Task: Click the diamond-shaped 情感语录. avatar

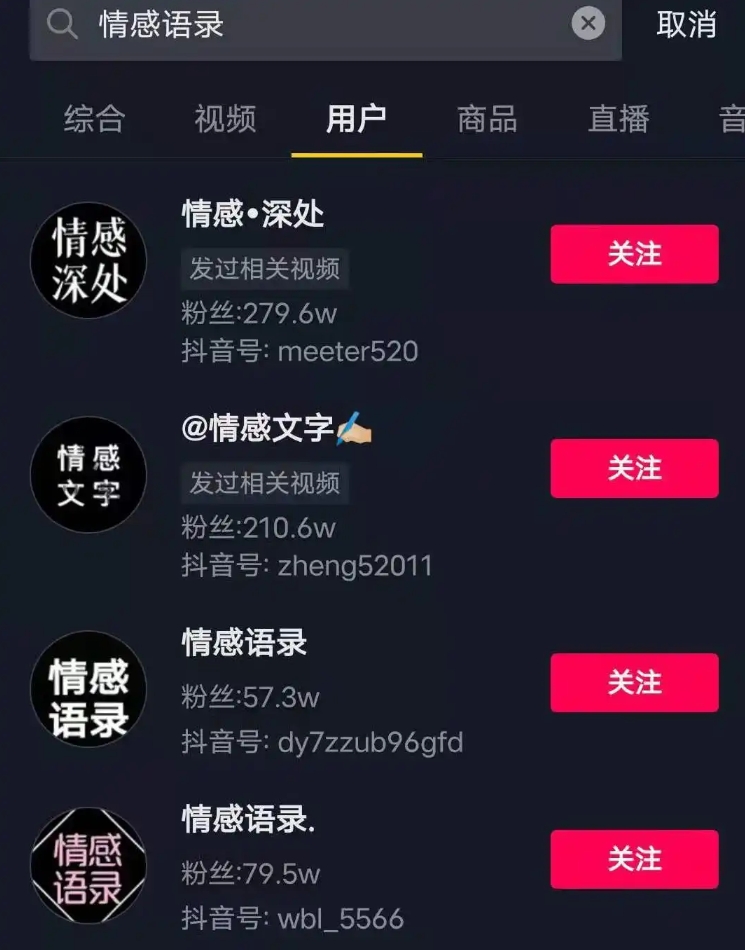Action: pyautogui.click(x=88, y=864)
